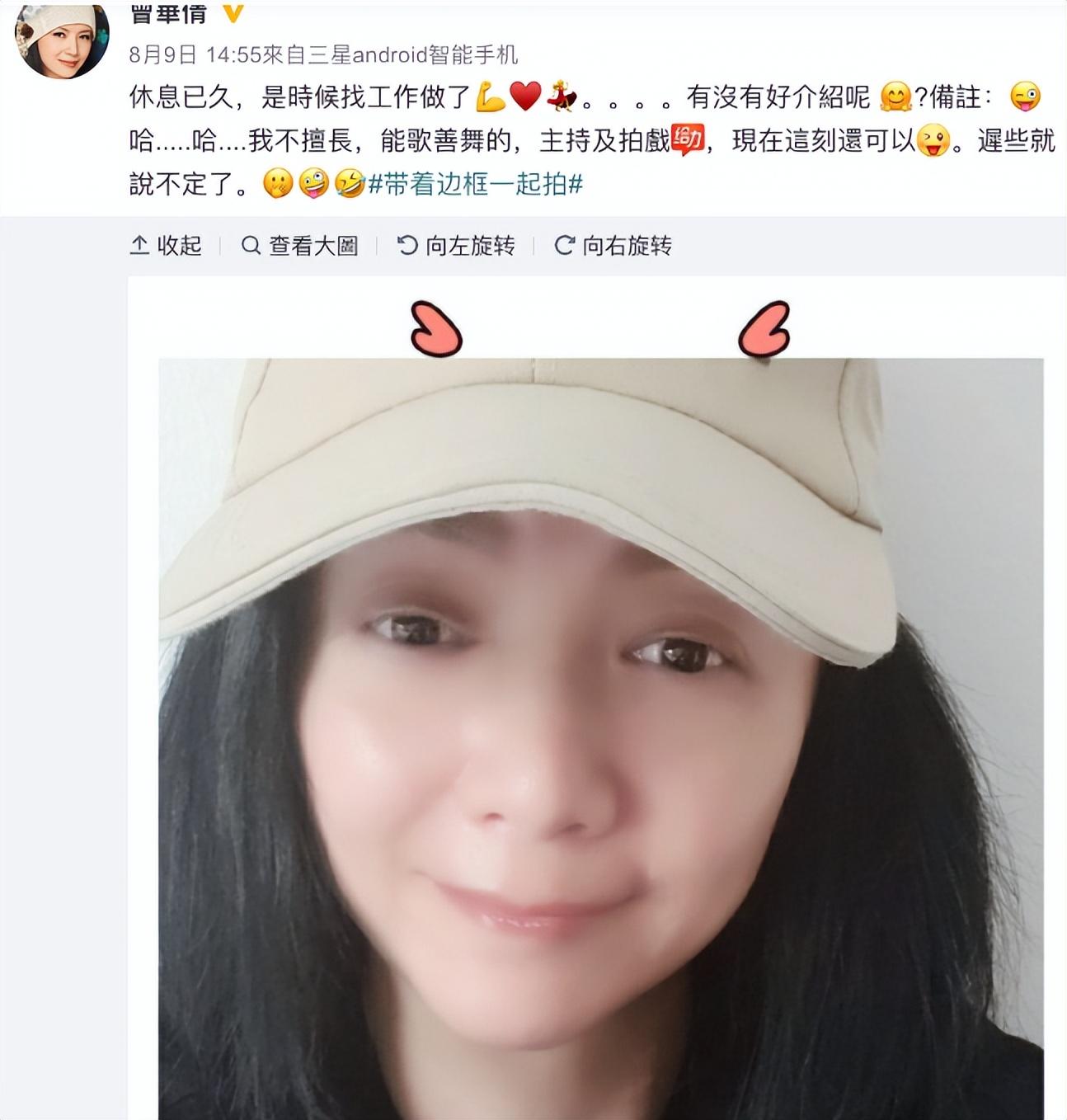Open the poster's username profile link
This screenshot has height=1120, width=1067.
point(169,13)
